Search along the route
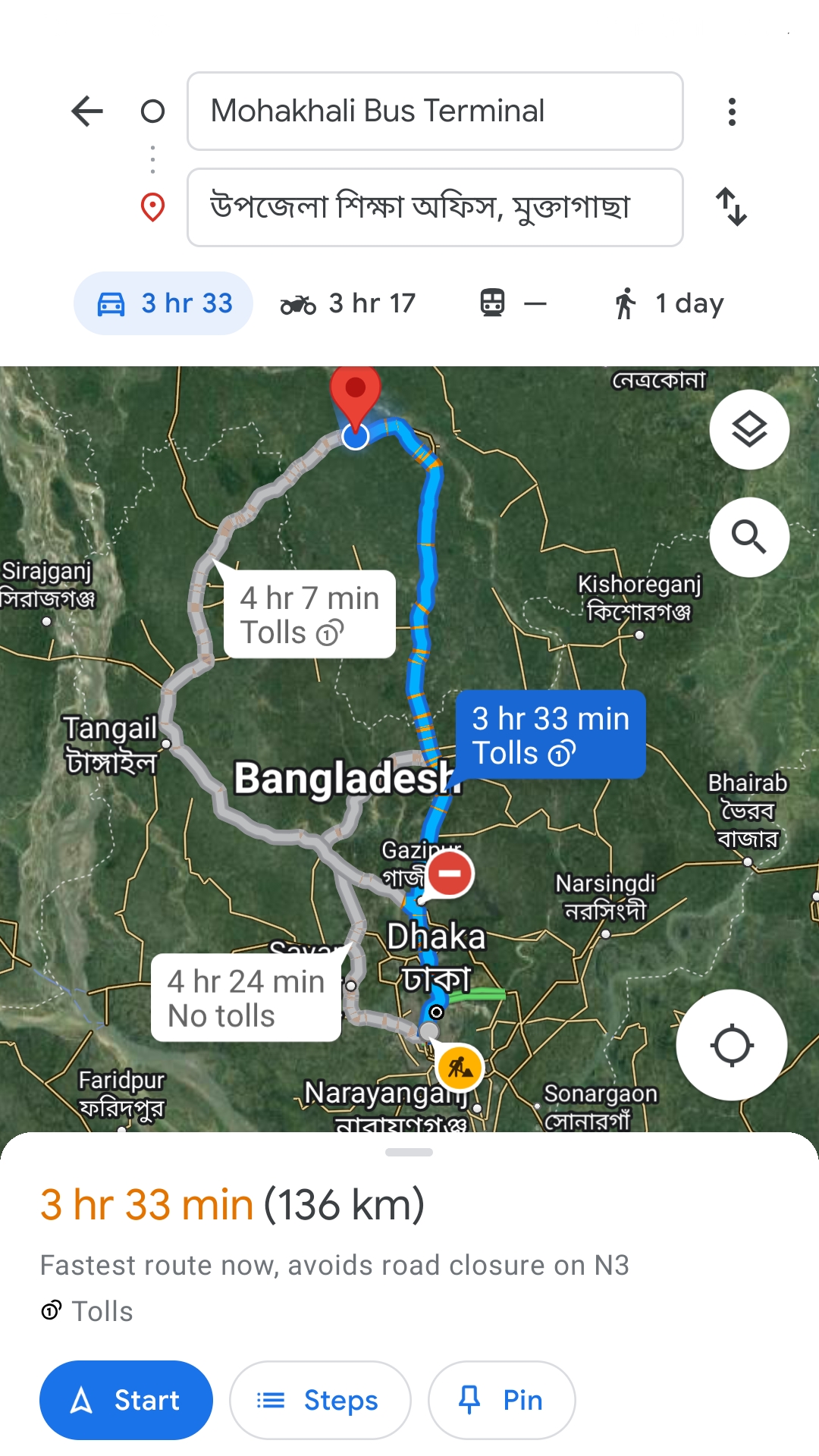This screenshot has height=1456, width=819. pos(749,537)
